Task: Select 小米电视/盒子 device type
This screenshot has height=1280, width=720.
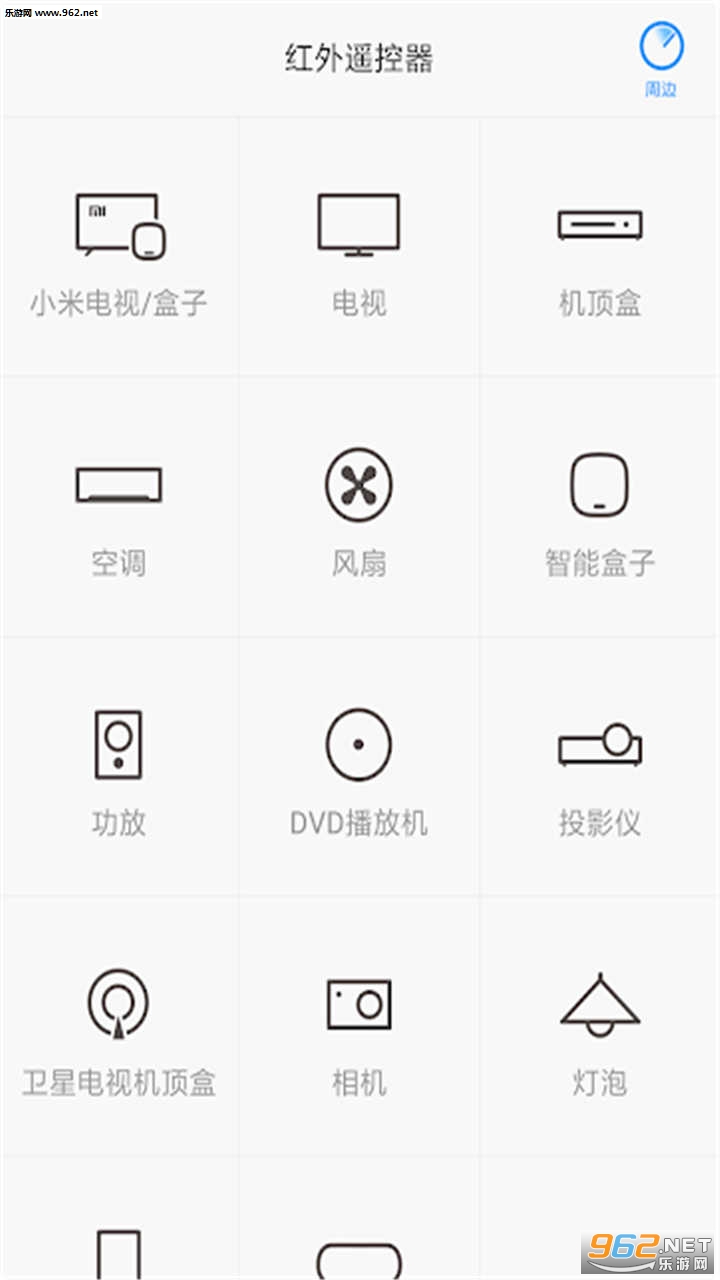Action: coord(119,248)
